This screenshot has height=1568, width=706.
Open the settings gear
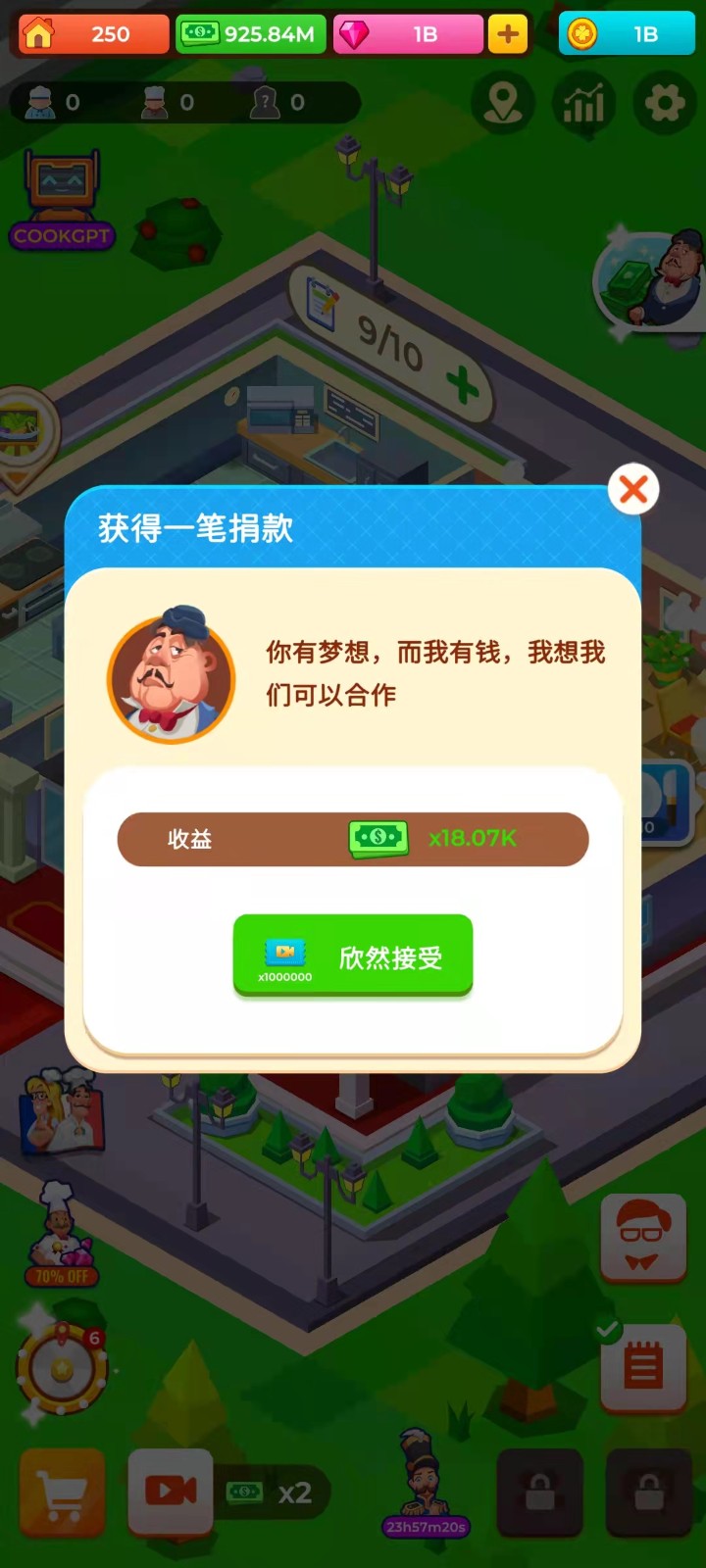[x=664, y=102]
